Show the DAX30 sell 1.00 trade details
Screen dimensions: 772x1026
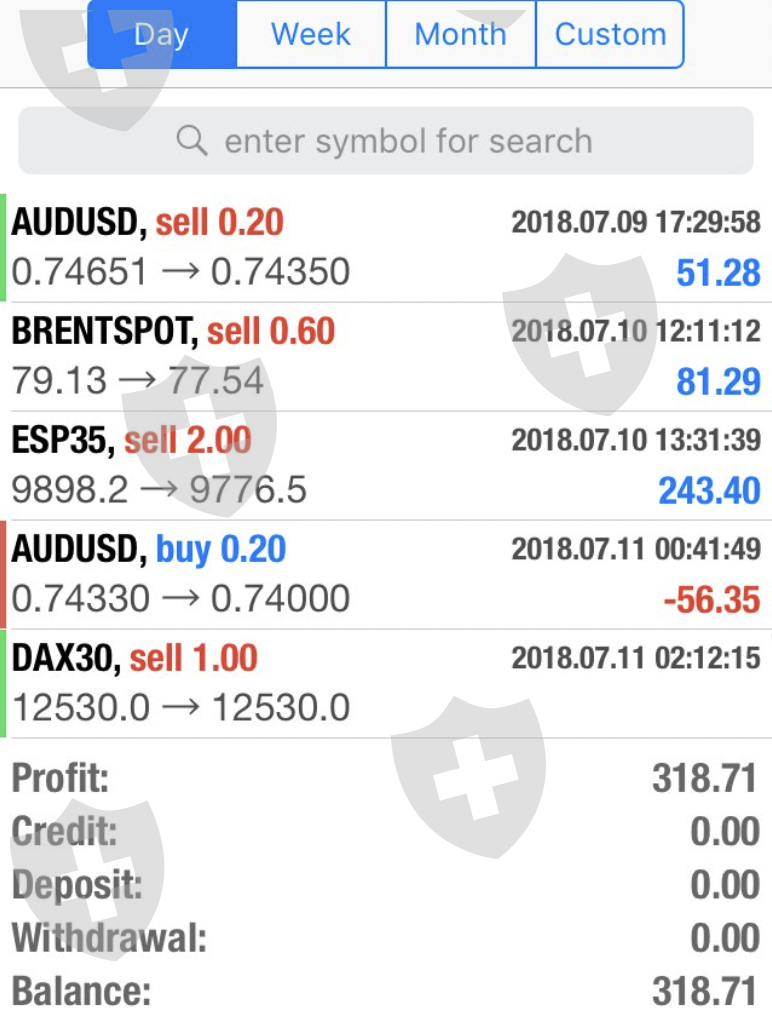point(386,683)
